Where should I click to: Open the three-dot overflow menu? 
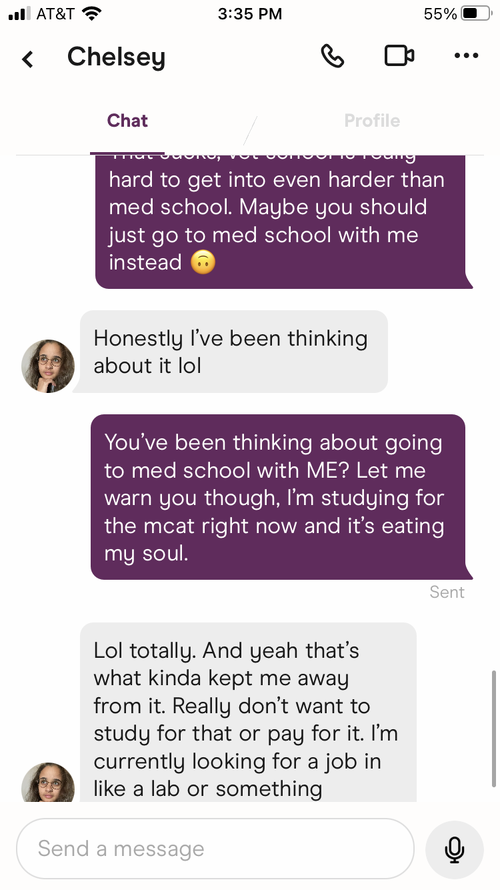(467, 56)
